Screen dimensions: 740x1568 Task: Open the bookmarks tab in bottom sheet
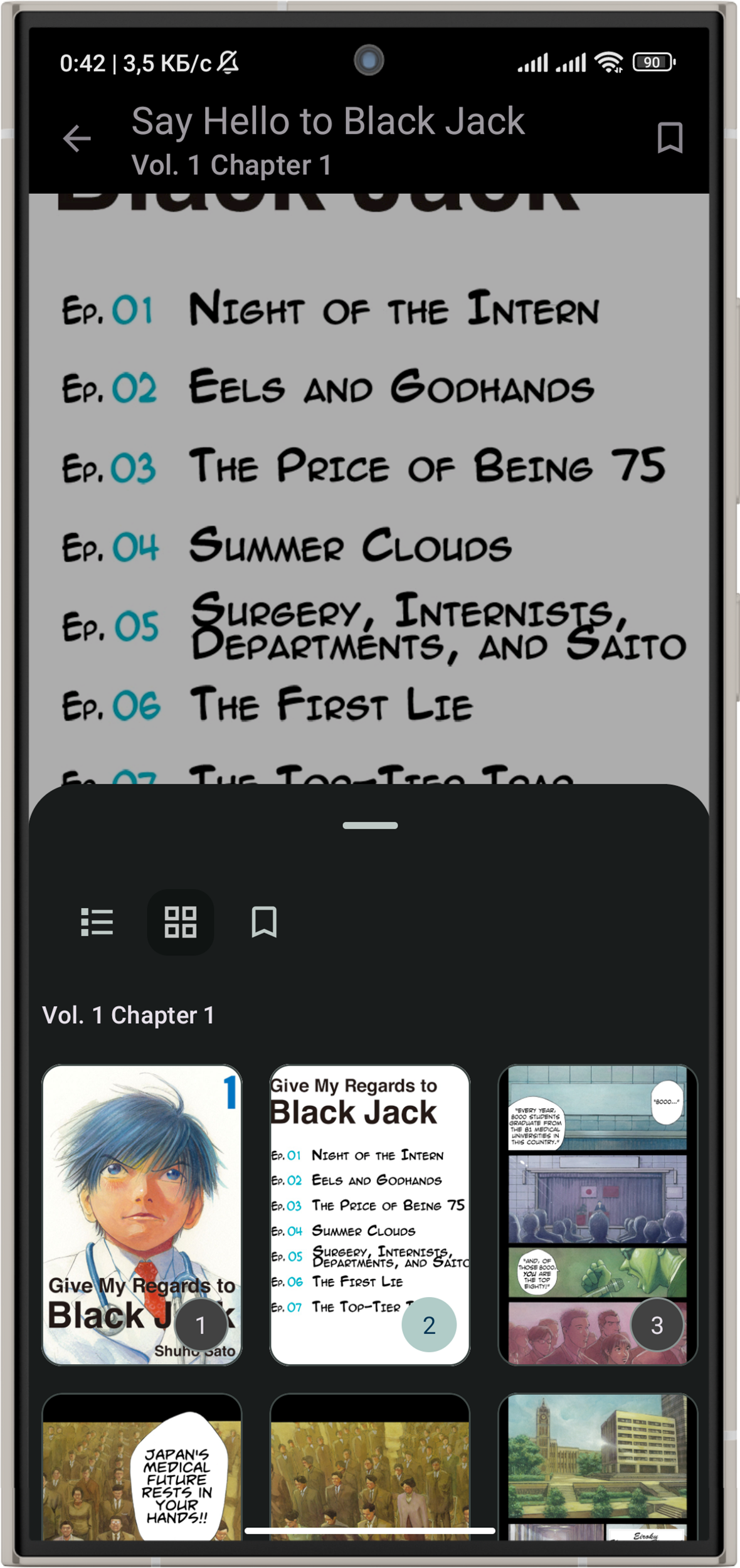point(264,922)
